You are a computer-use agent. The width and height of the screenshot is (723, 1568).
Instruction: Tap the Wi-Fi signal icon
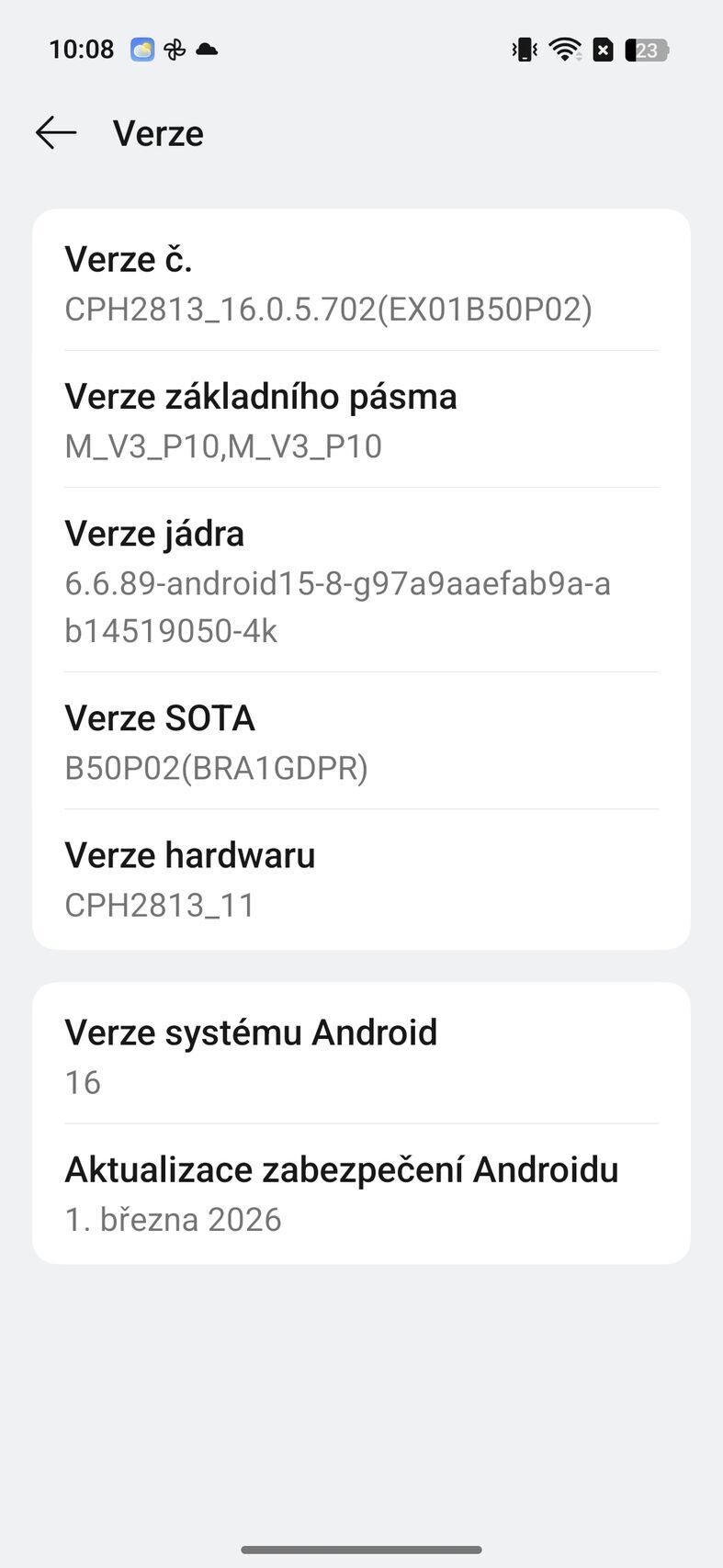566,50
